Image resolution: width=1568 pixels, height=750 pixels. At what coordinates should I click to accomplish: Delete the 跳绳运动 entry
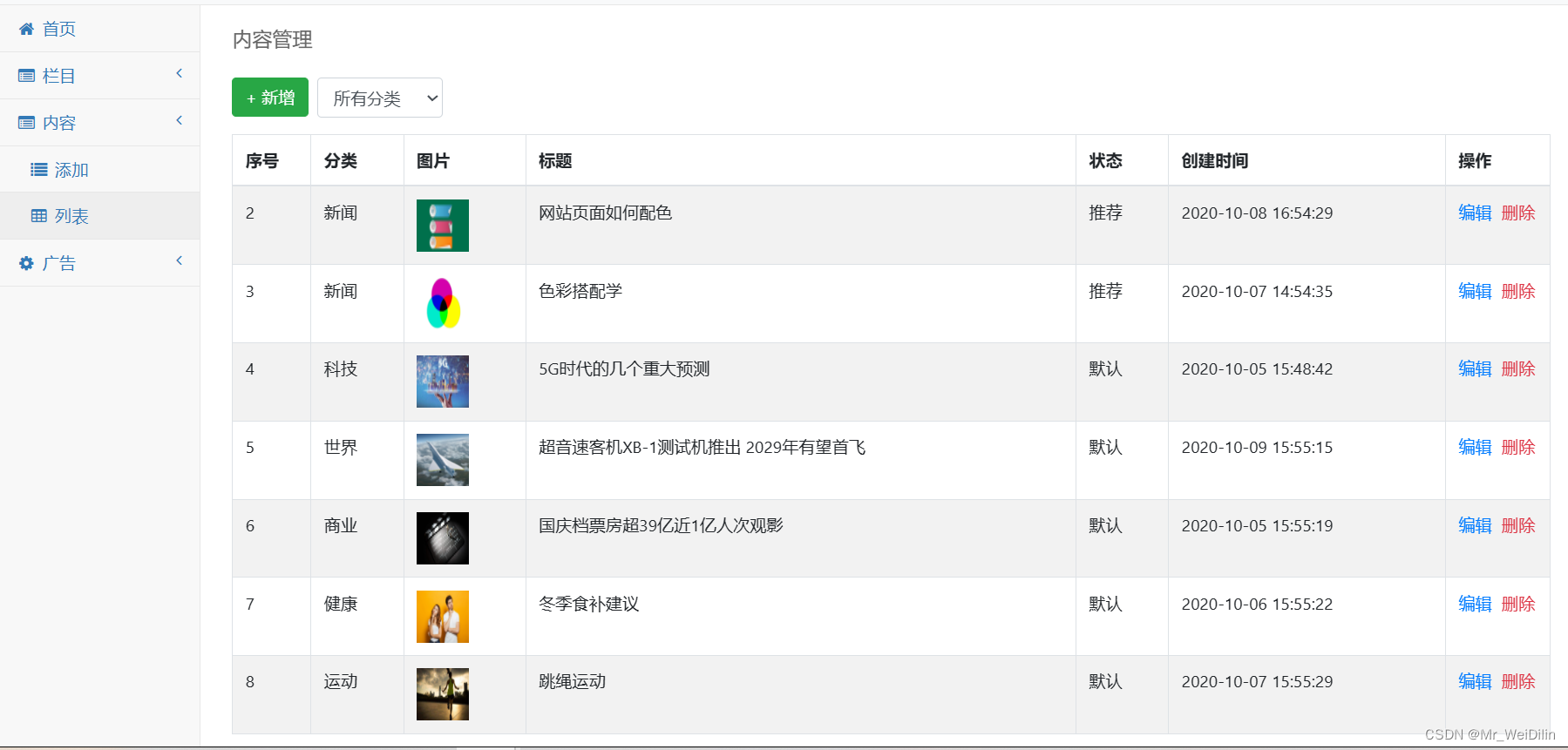pos(1518,681)
